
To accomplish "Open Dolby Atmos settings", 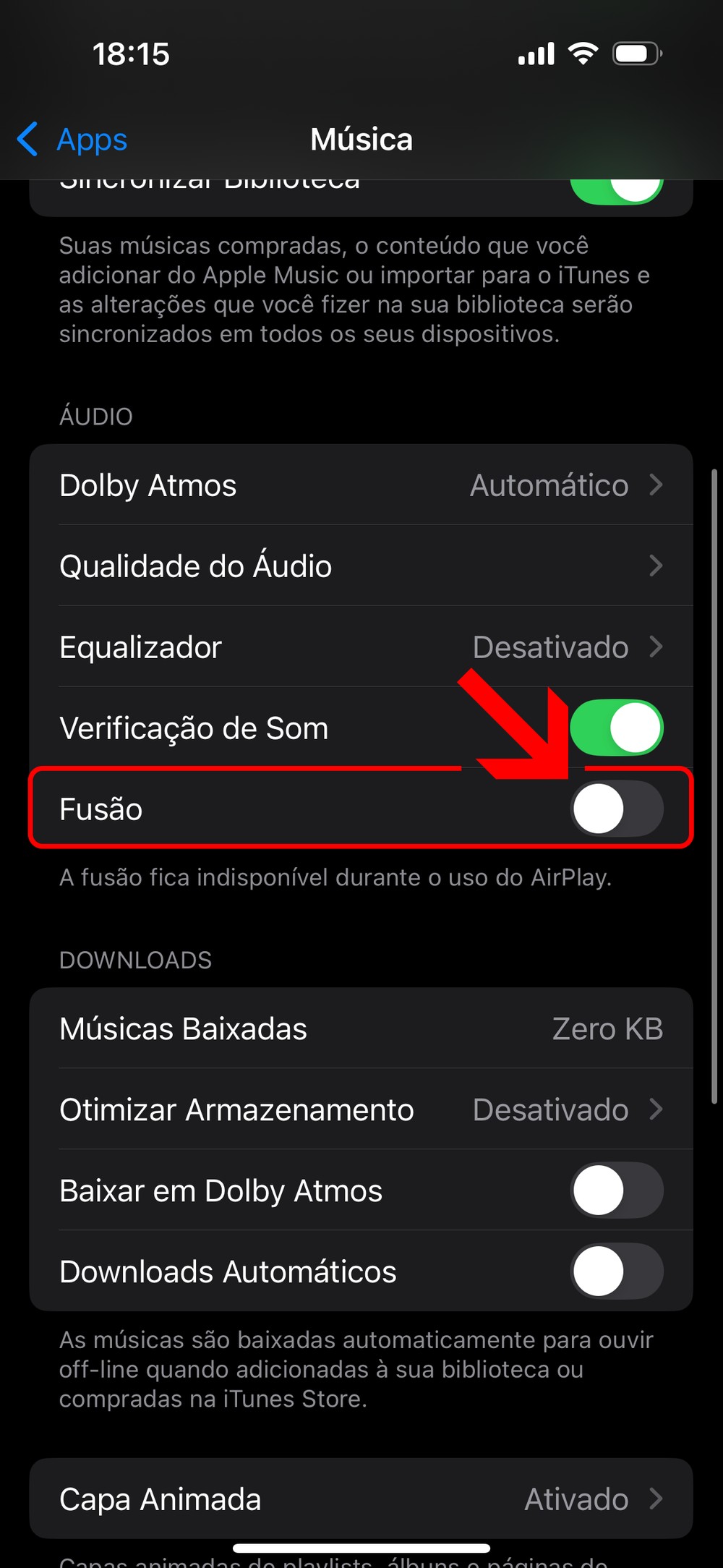I will (361, 485).
